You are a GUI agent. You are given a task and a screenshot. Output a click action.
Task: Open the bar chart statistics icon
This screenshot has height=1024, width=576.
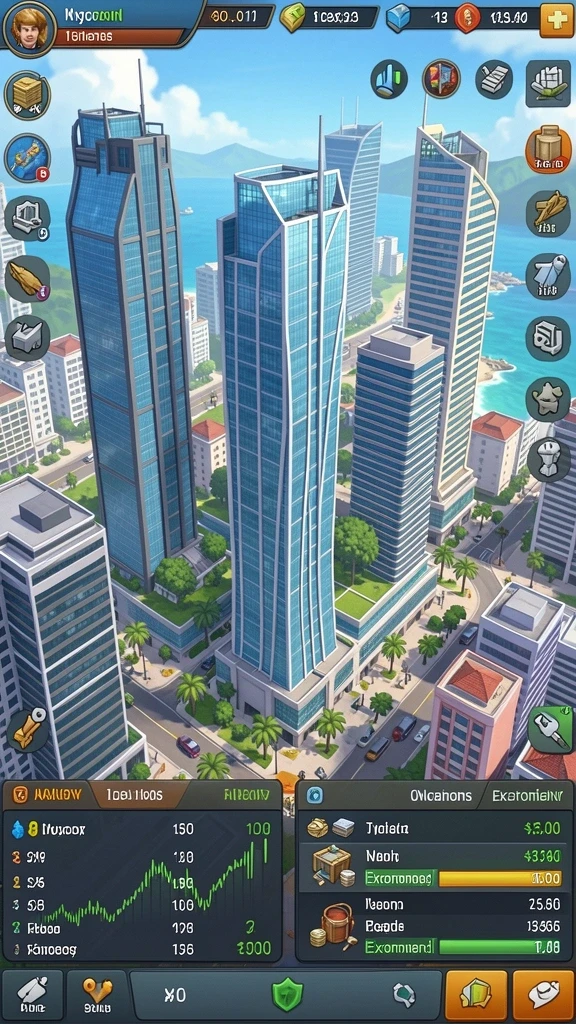point(389,79)
